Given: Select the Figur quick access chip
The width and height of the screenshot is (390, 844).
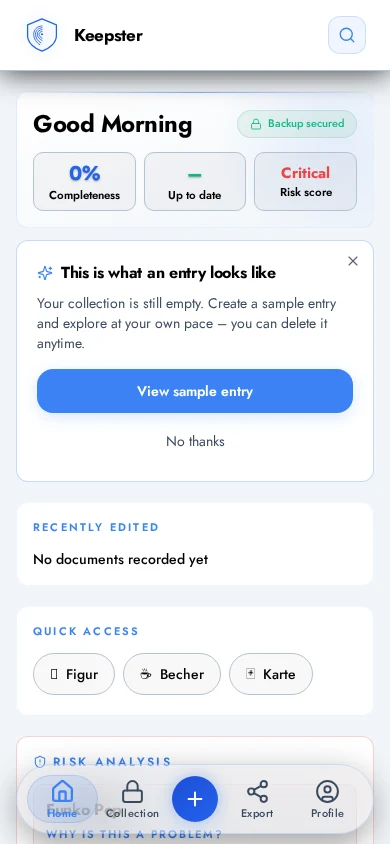Looking at the screenshot, I should (74, 674).
